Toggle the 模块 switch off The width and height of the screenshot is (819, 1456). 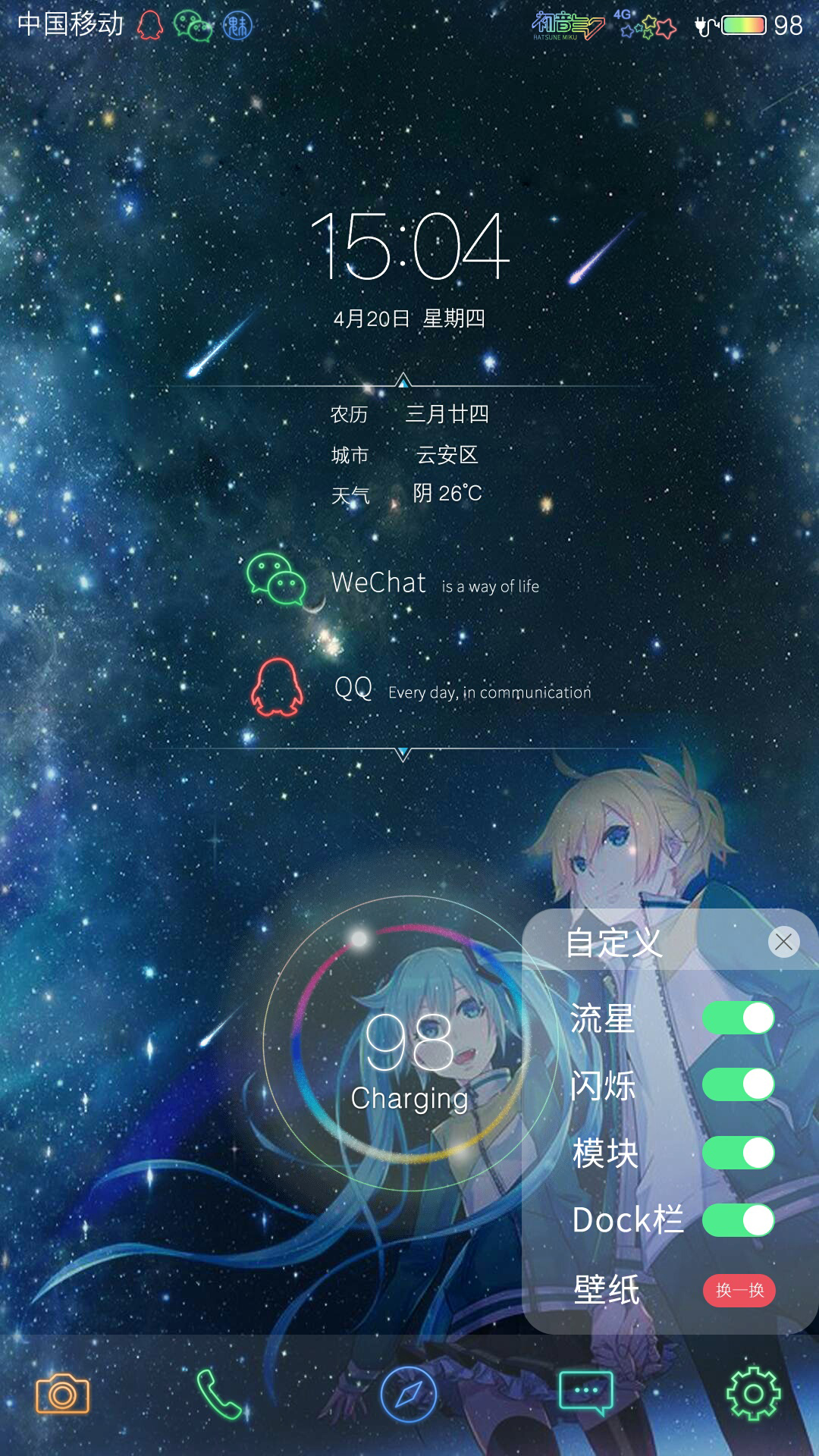pyautogui.click(x=738, y=1153)
